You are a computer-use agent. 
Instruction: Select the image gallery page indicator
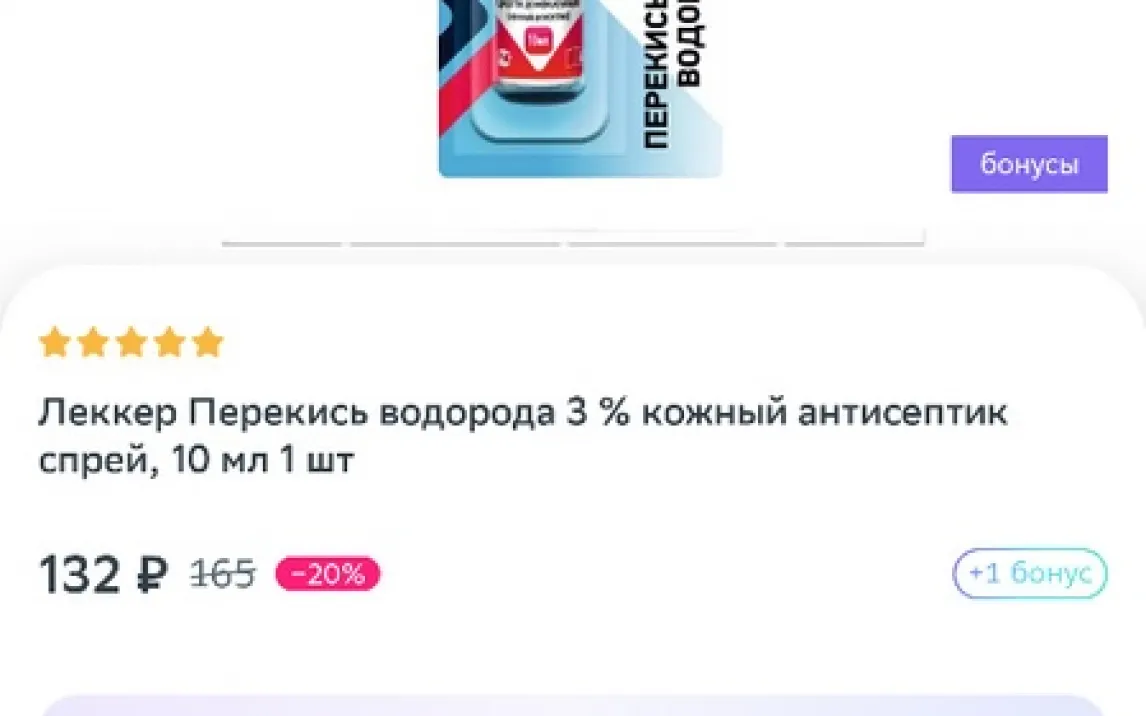(x=572, y=241)
